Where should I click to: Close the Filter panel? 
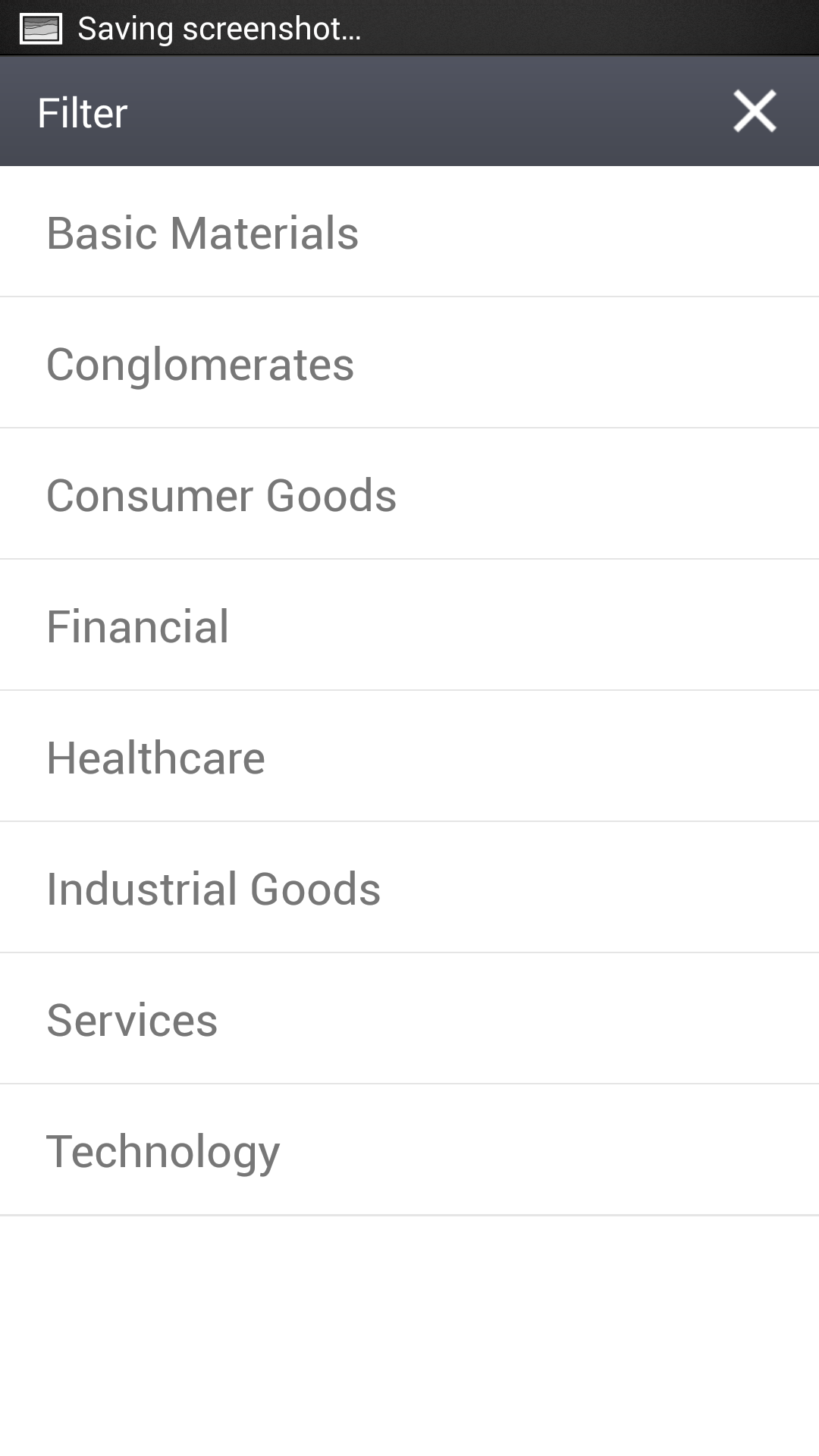[x=755, y=111]
